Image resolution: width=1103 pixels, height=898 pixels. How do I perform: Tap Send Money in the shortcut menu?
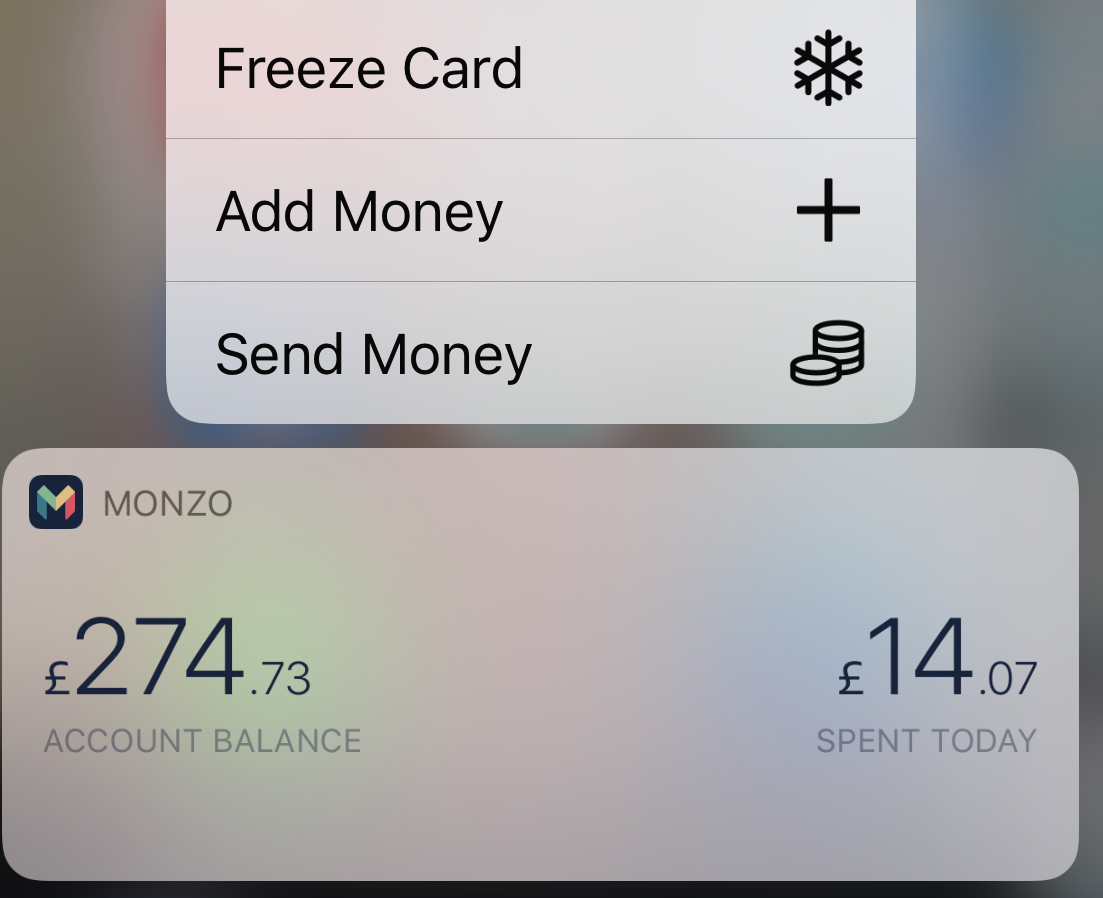click(x=540, y=353)
